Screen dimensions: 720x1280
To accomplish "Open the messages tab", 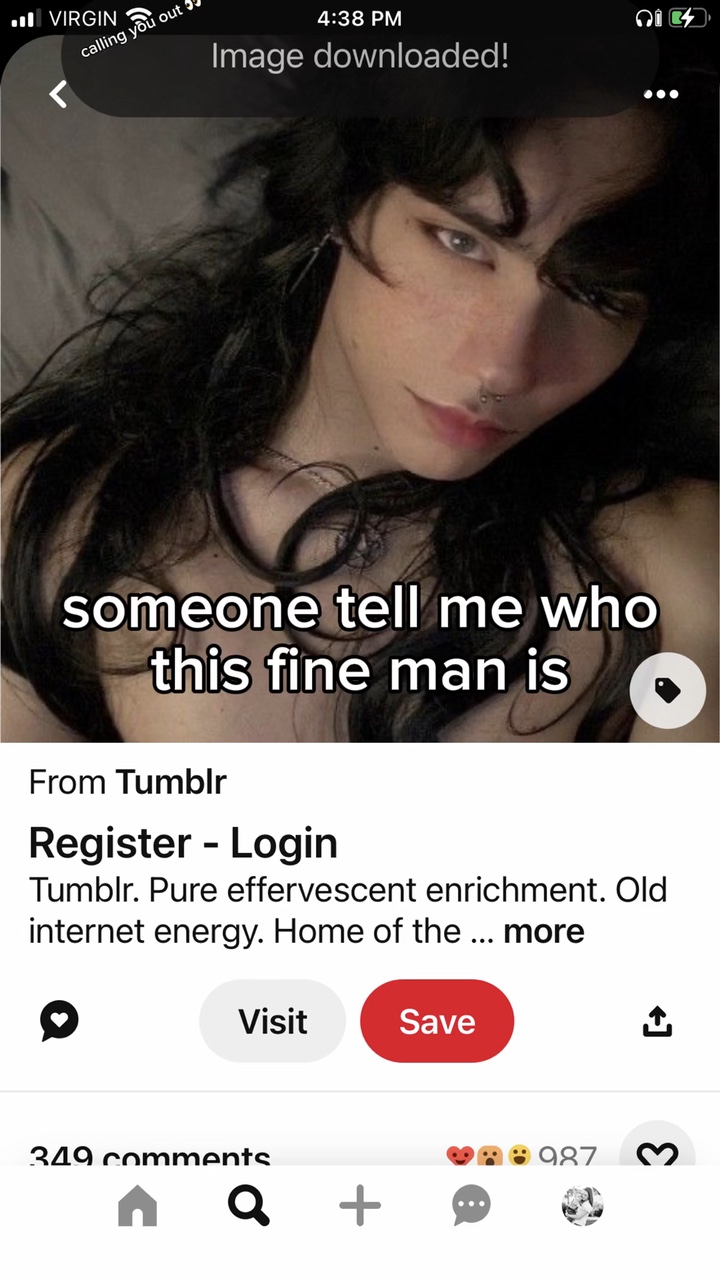I will 471,1206.
